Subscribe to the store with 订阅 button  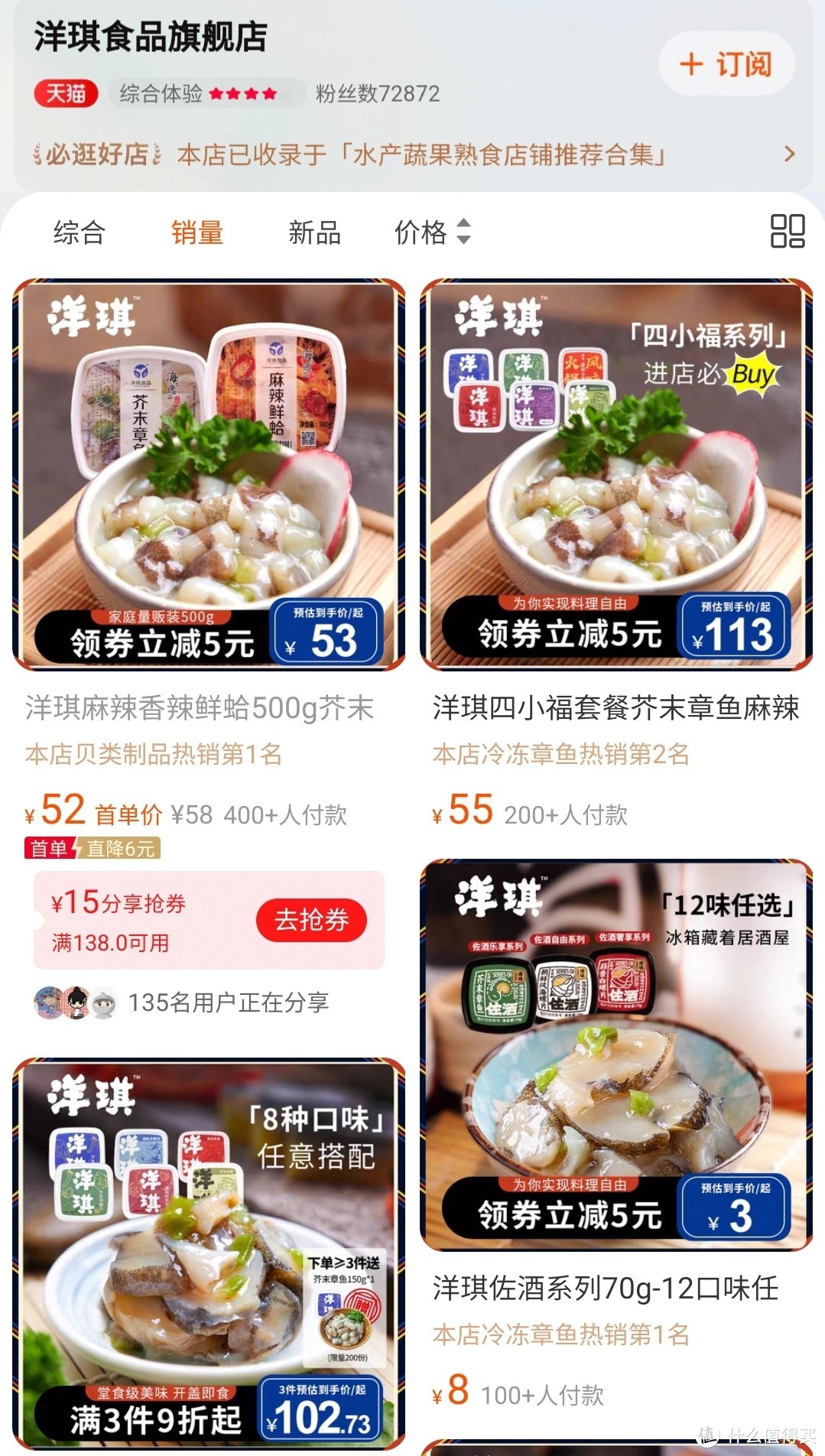pyautogui.click(x=726, y=64)
